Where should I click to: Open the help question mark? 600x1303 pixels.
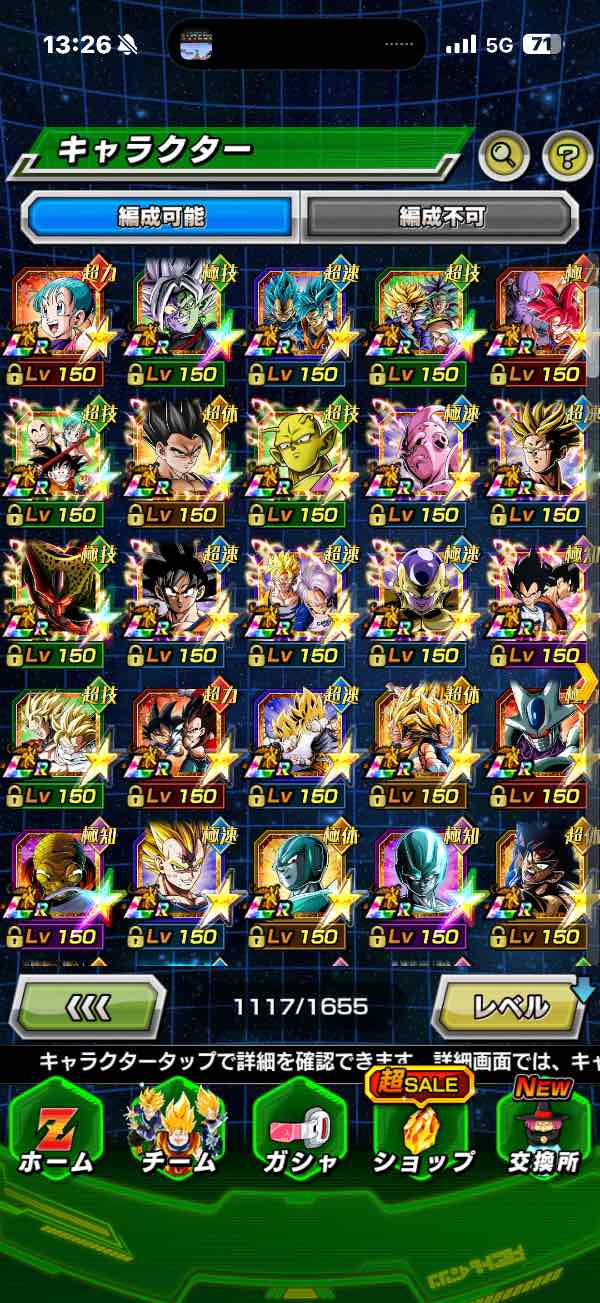(x=567, y=155)
